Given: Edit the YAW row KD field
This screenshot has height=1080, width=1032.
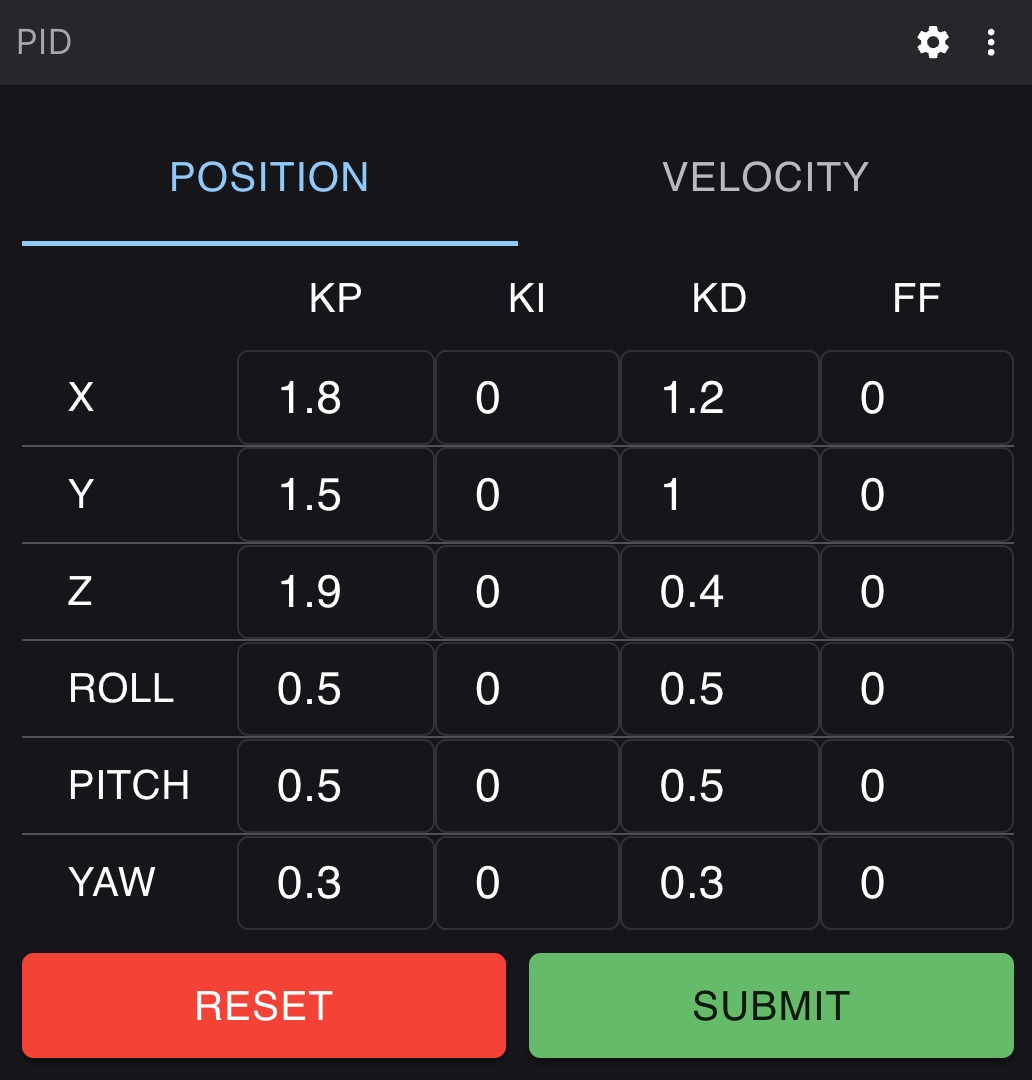Looking at the screenshot, I should coord(719,883).
